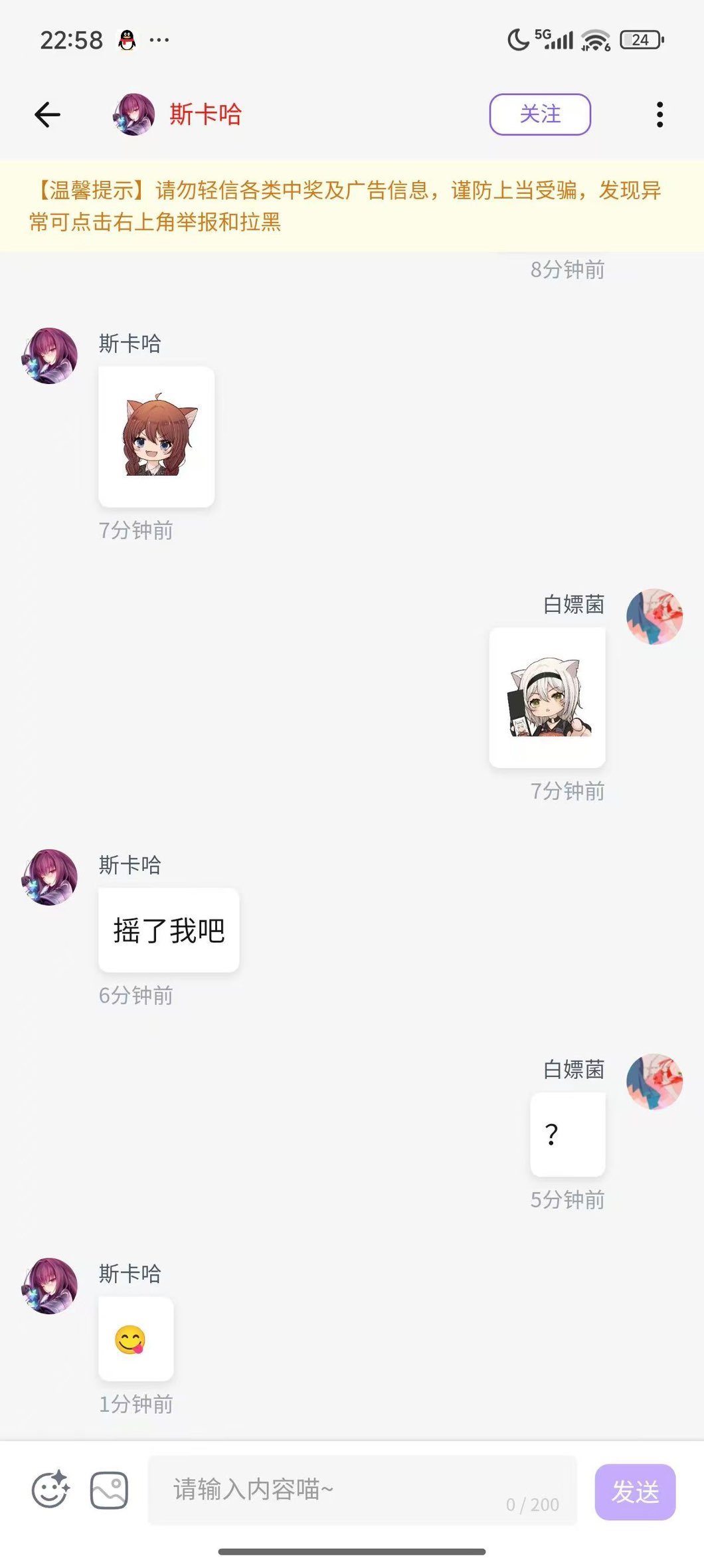This screenshot has height=1568, width=704.
Task: Tap 斯卡哈's avatar beside 摇了我吧
Action: tap(50, 877)
